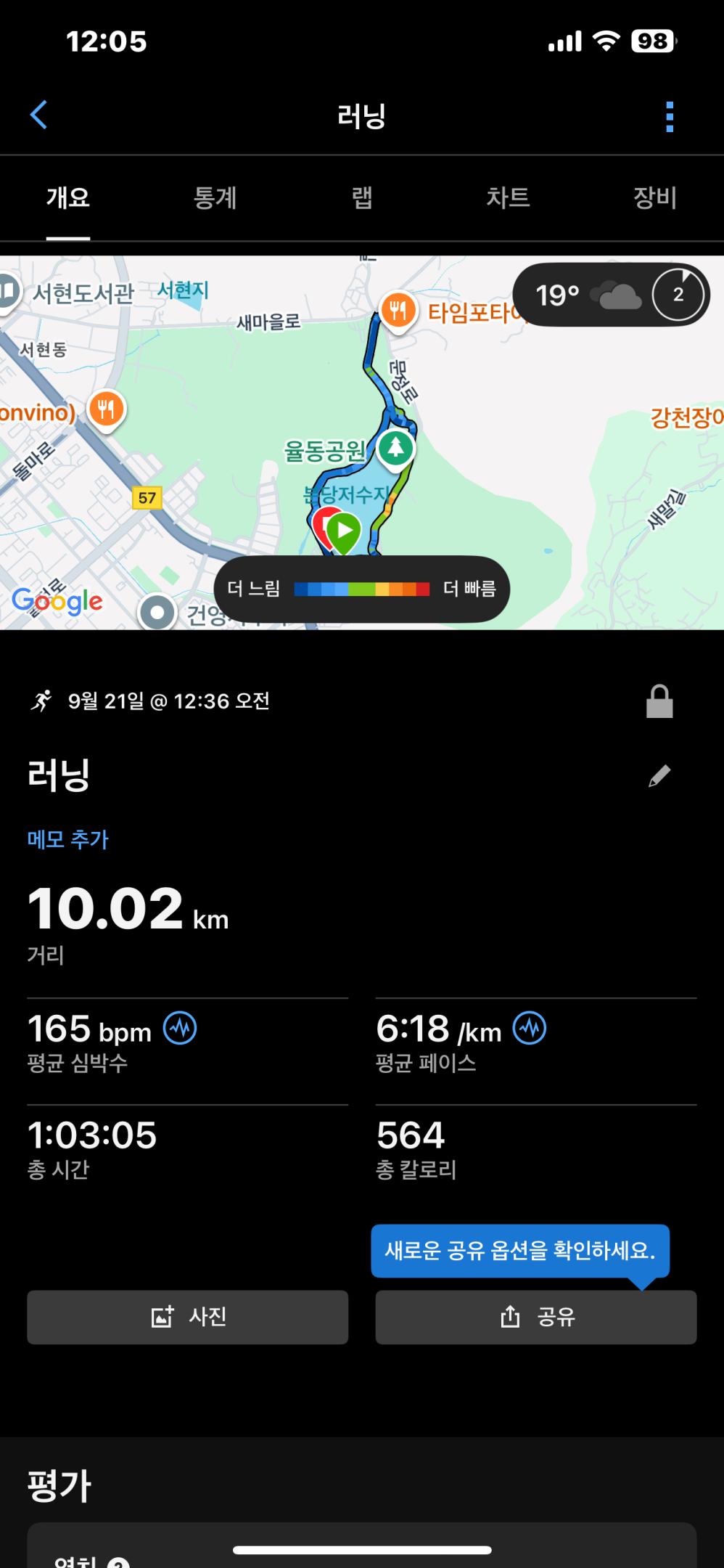Select the 장비 tab
The image size is (724, 1568).
click(654, 197)
